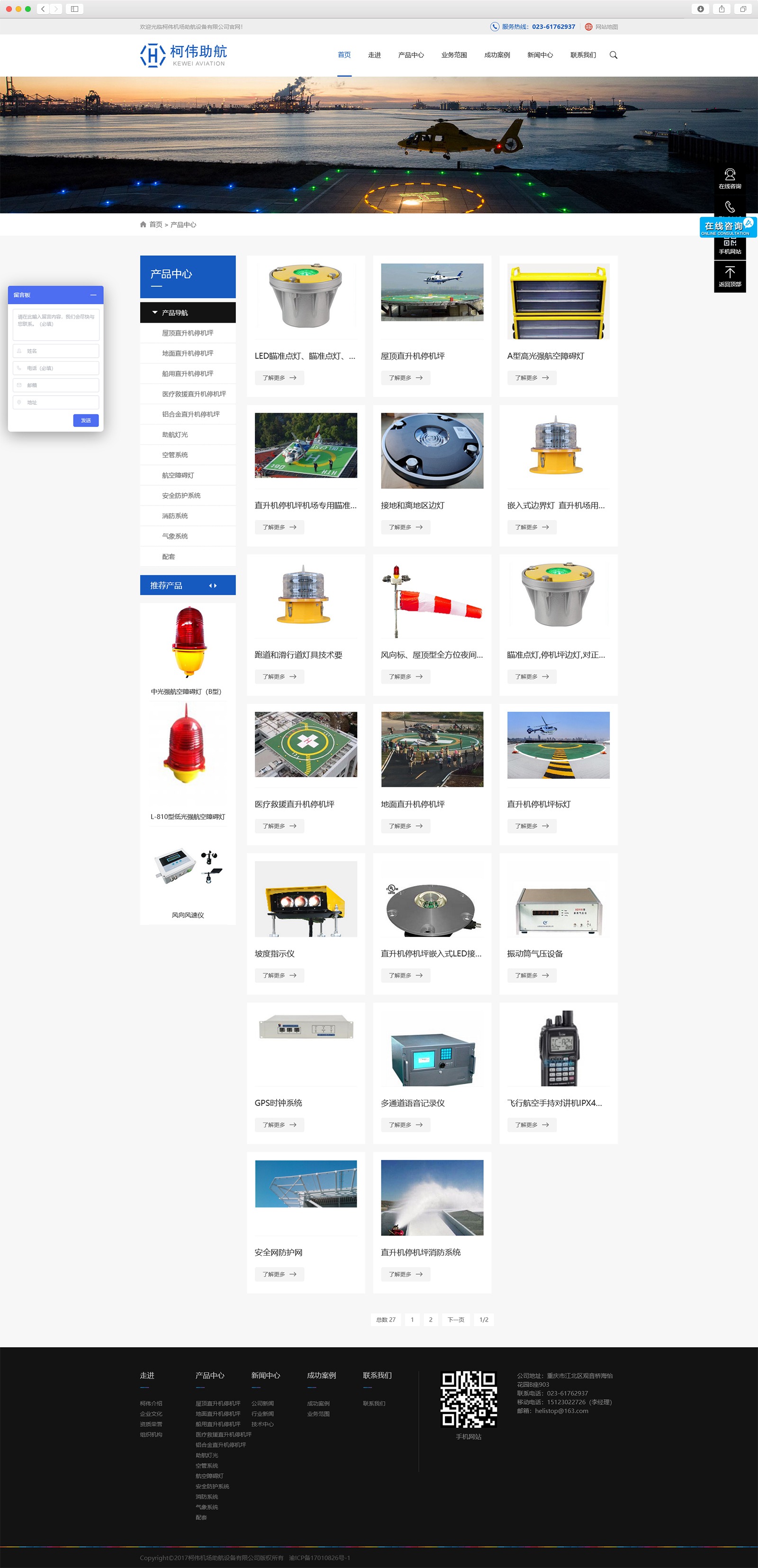Viewport: 758px width, 1568px height.
Task: Select 屋顶直升机停机坪 in product sidebar
Action: pos(188,333)
